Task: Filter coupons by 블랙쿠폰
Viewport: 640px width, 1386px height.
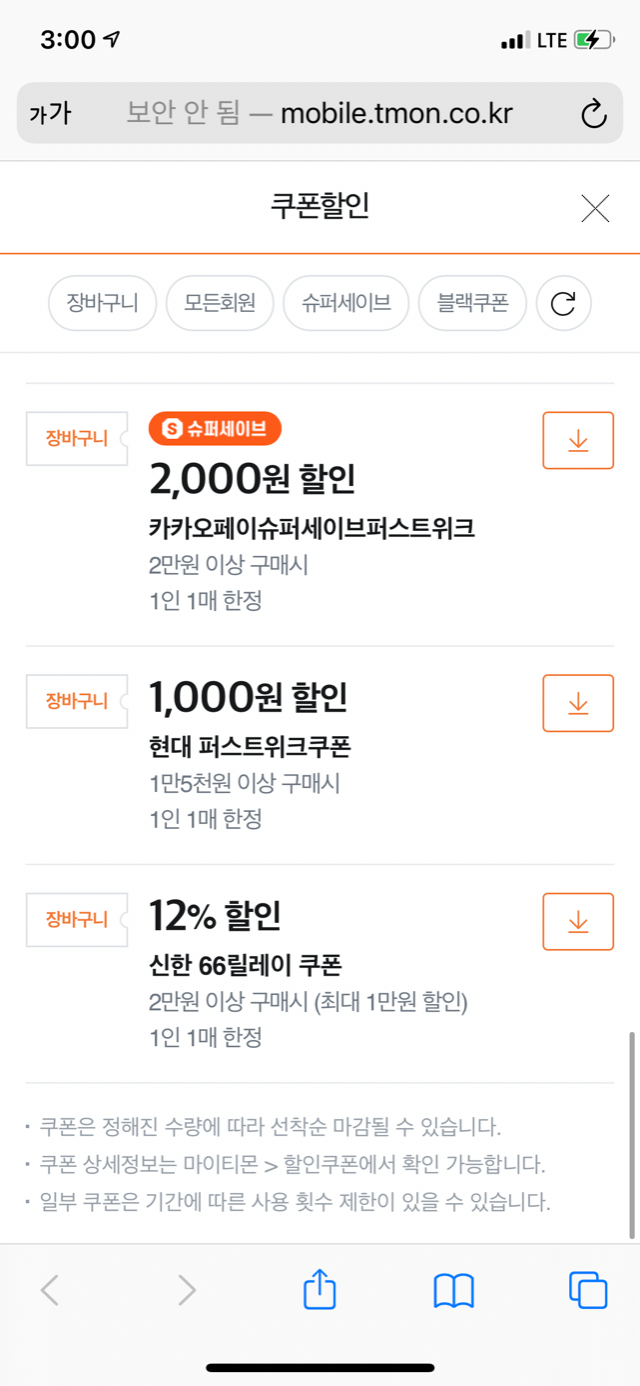Action: pos(472,303)
